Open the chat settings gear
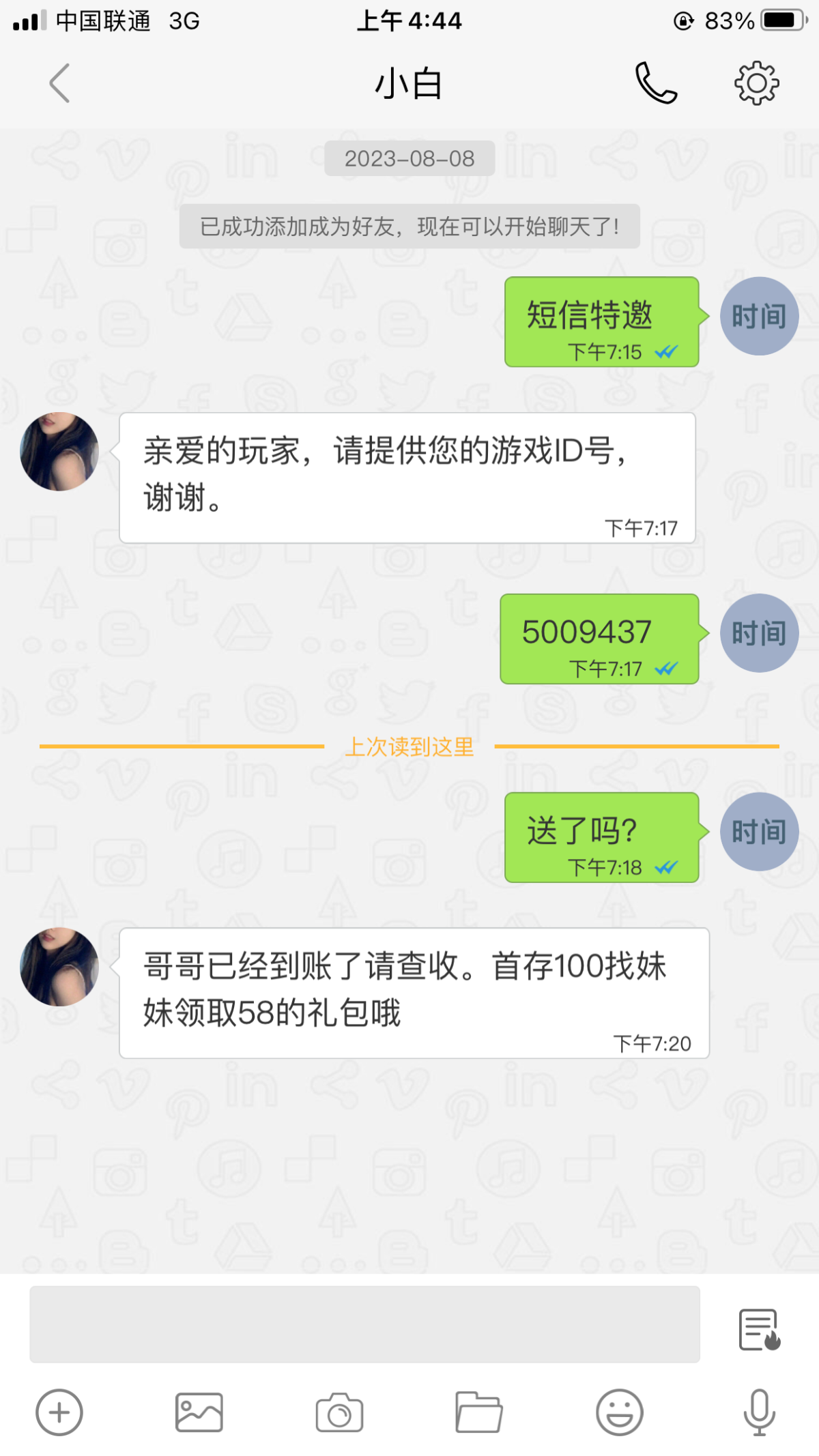The width and height of the screenshot is (819, 1456). pos(756,83)
